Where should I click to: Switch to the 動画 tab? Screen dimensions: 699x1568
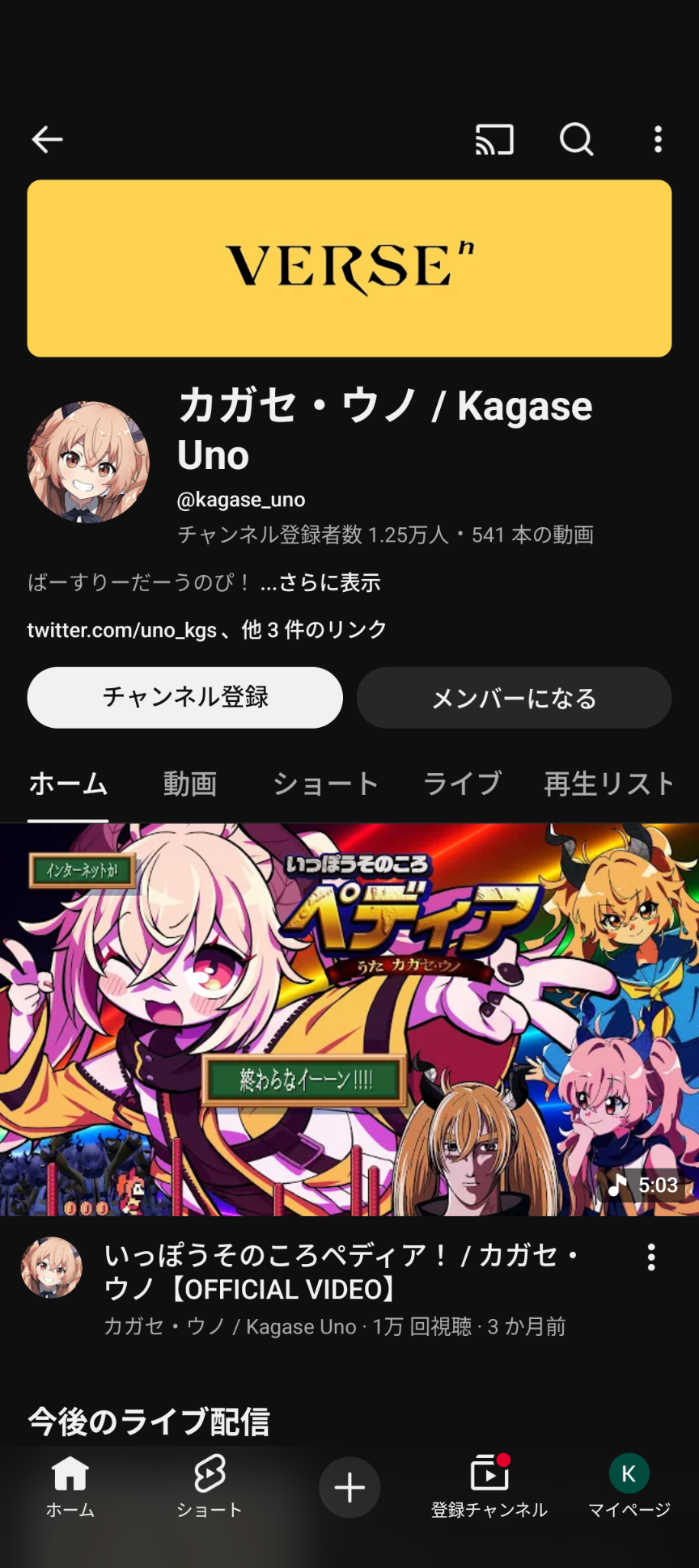pyautogui.click(x=190, y=784)
